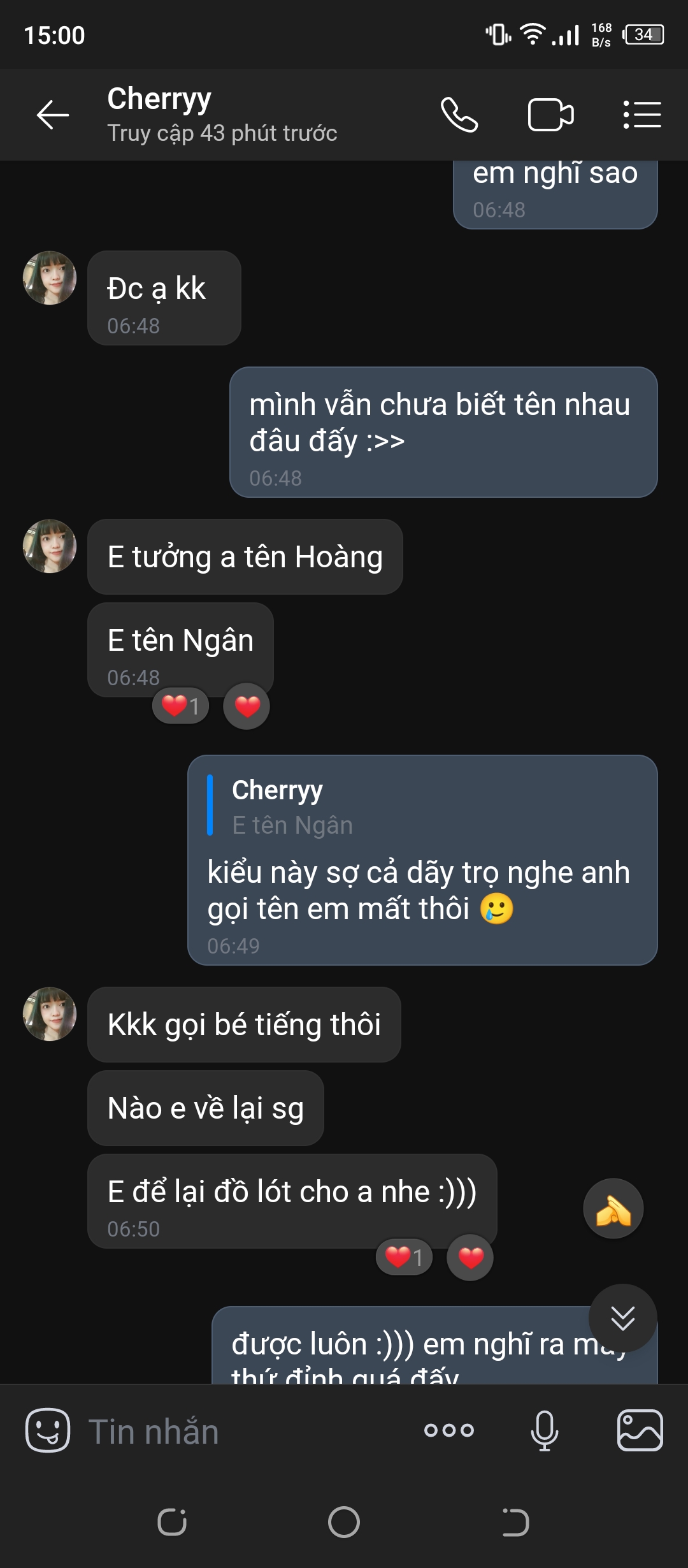React with a heart to "E tên Ngân"
This screenshot has height=1568, width=688.
(x=247, y=706)
